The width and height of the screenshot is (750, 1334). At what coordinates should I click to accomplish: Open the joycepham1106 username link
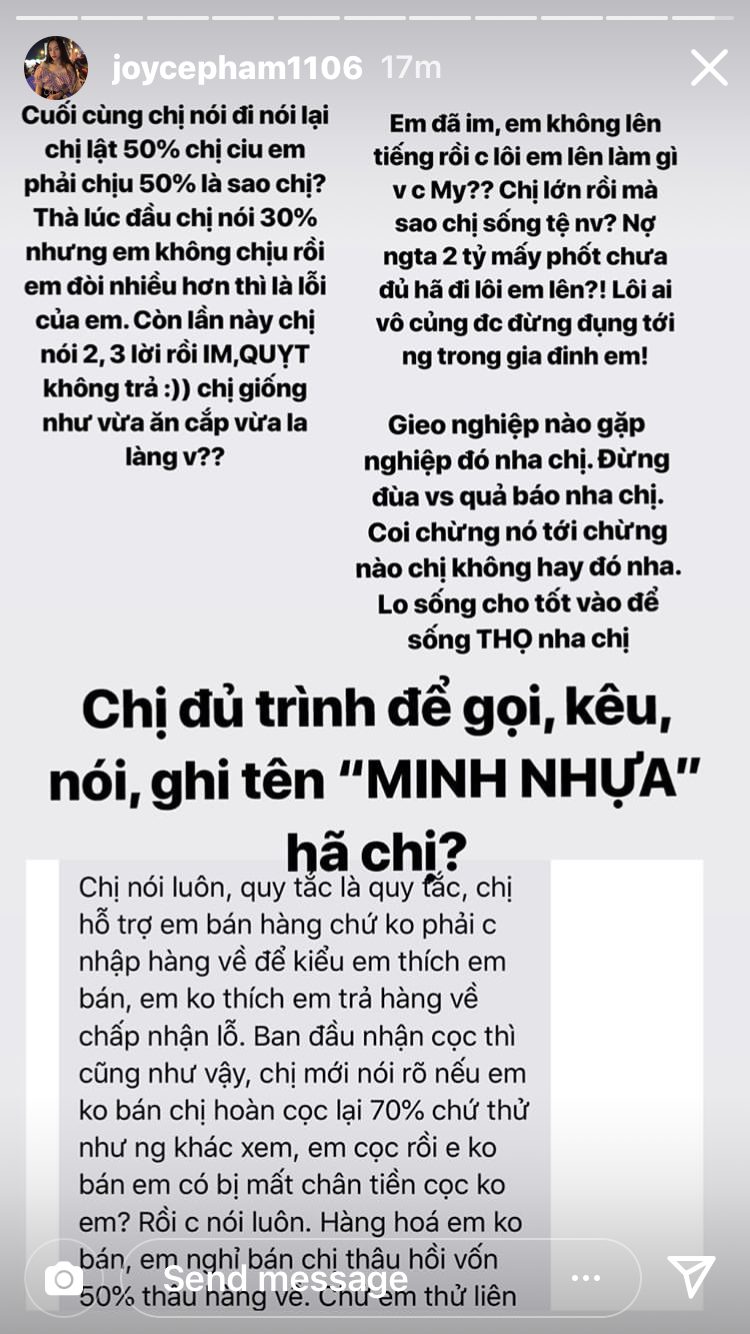point(237,68)
